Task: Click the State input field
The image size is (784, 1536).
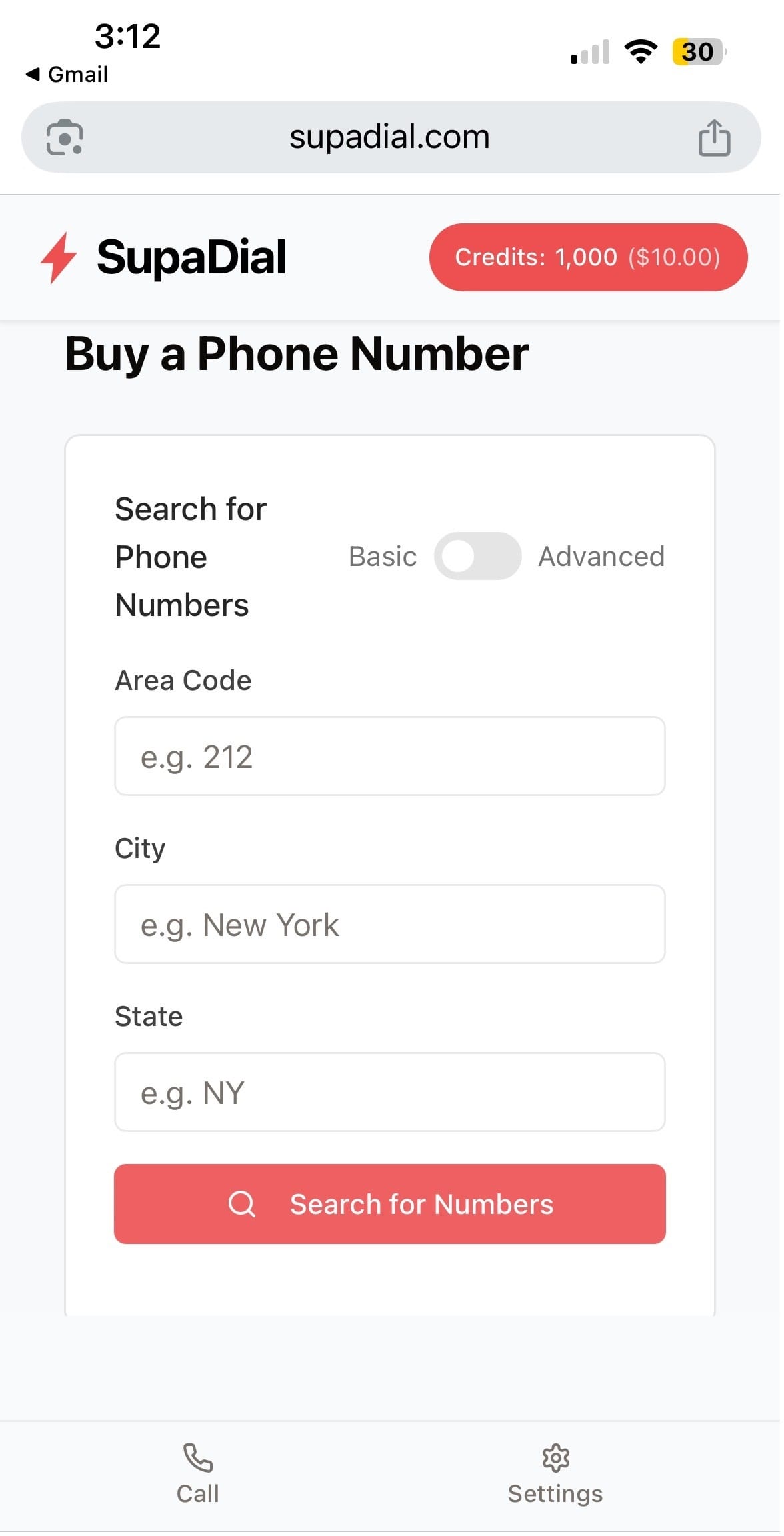Action: point(390,1093)
